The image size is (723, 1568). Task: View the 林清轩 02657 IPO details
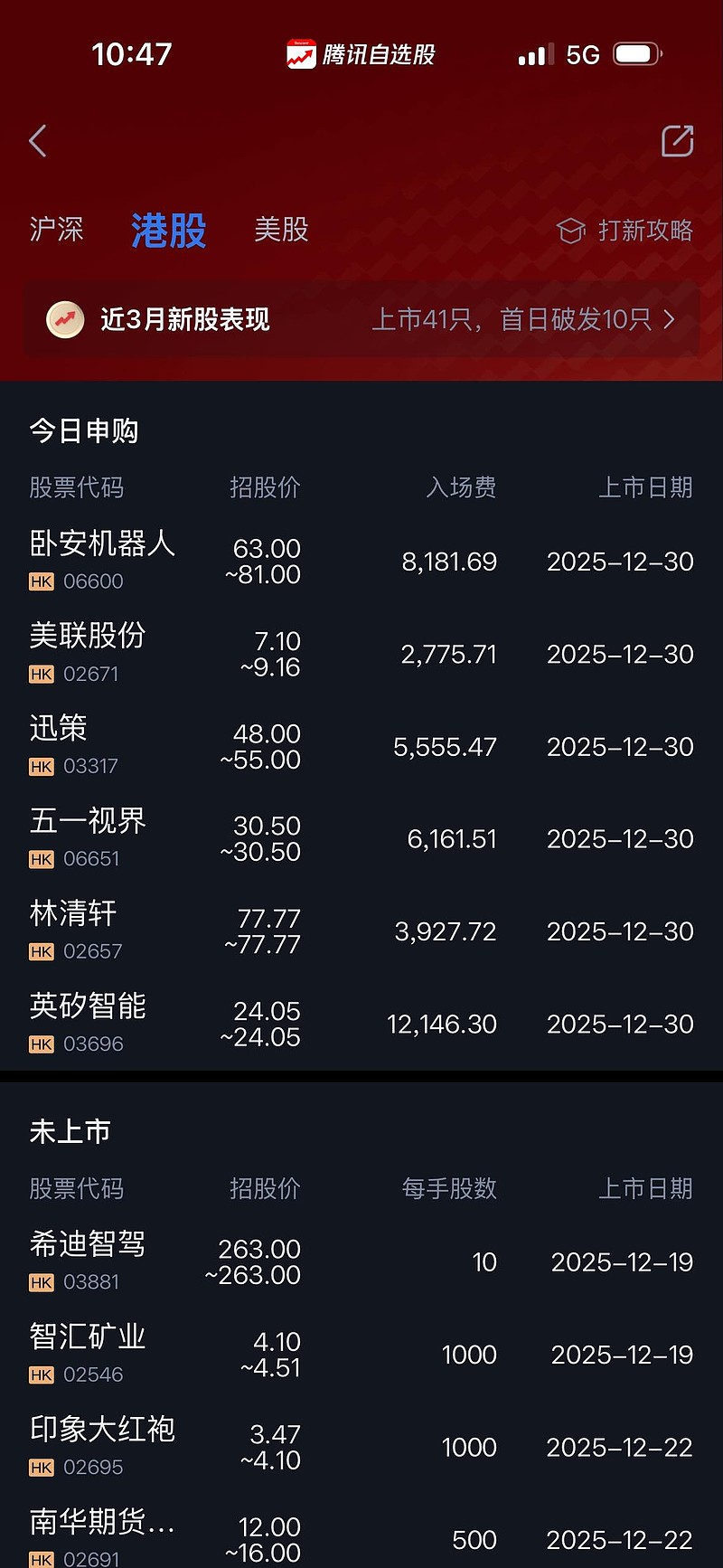pos(361,931)
